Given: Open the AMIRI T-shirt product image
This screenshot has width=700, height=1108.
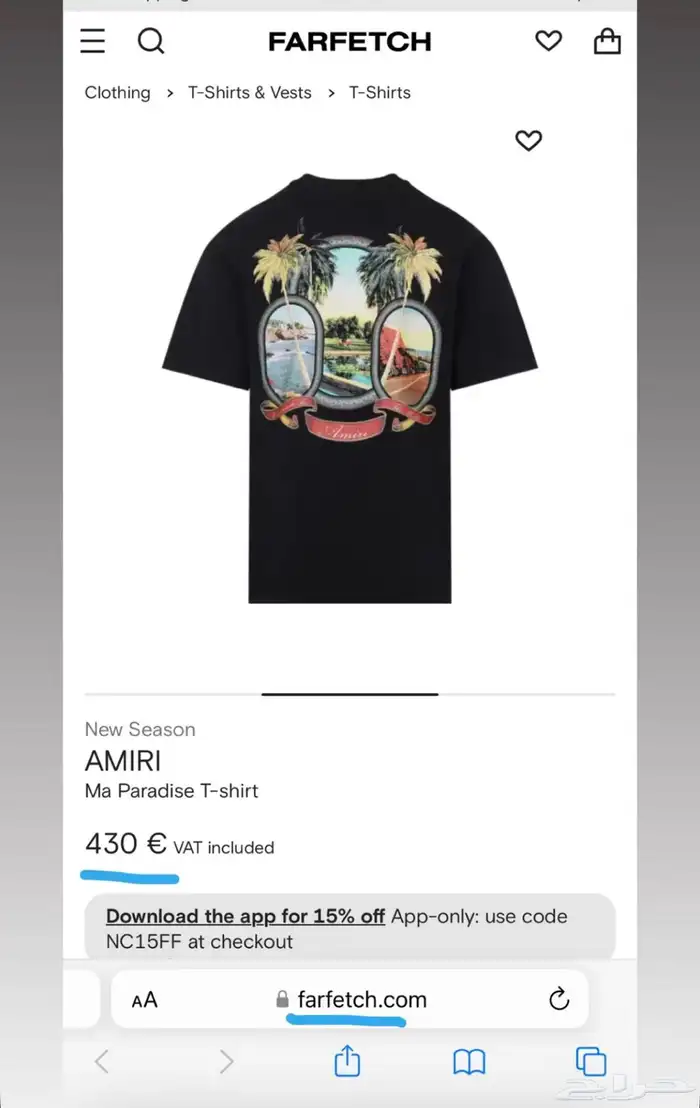Looking at the screenshot, I should point(350,388).
